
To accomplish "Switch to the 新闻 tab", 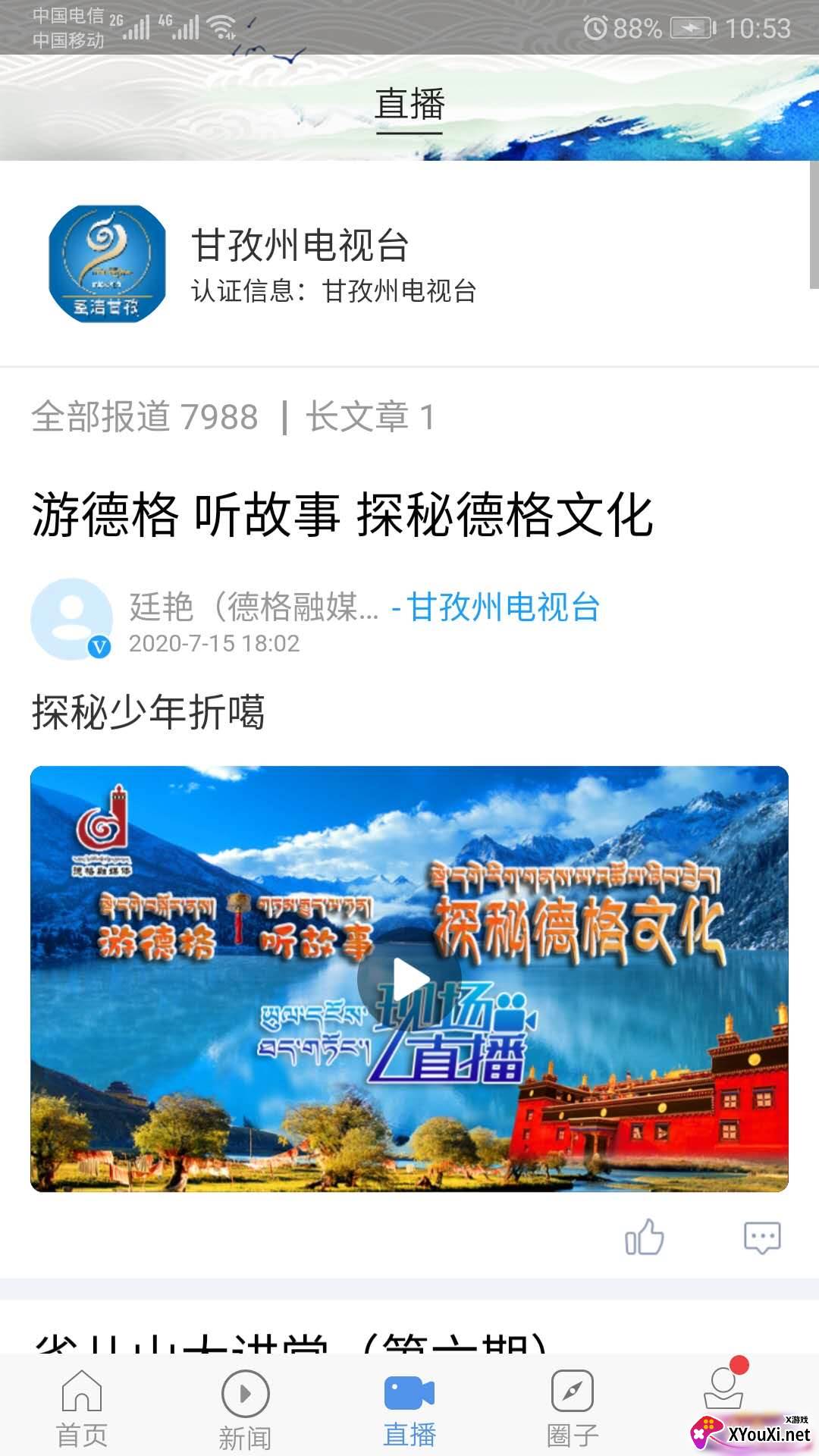I will pos(245,1409).
